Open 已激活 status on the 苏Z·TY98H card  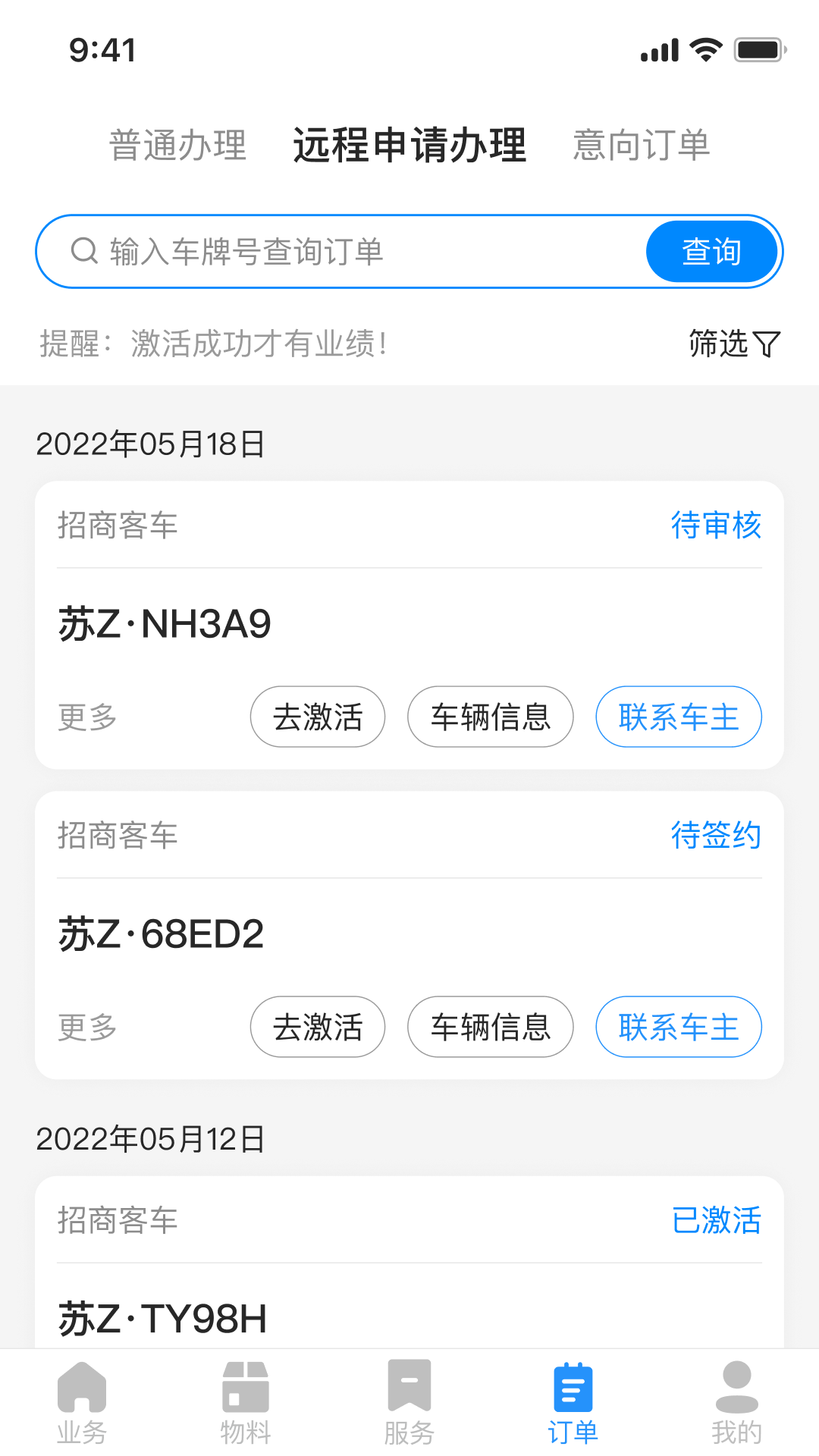point(717,1219)
